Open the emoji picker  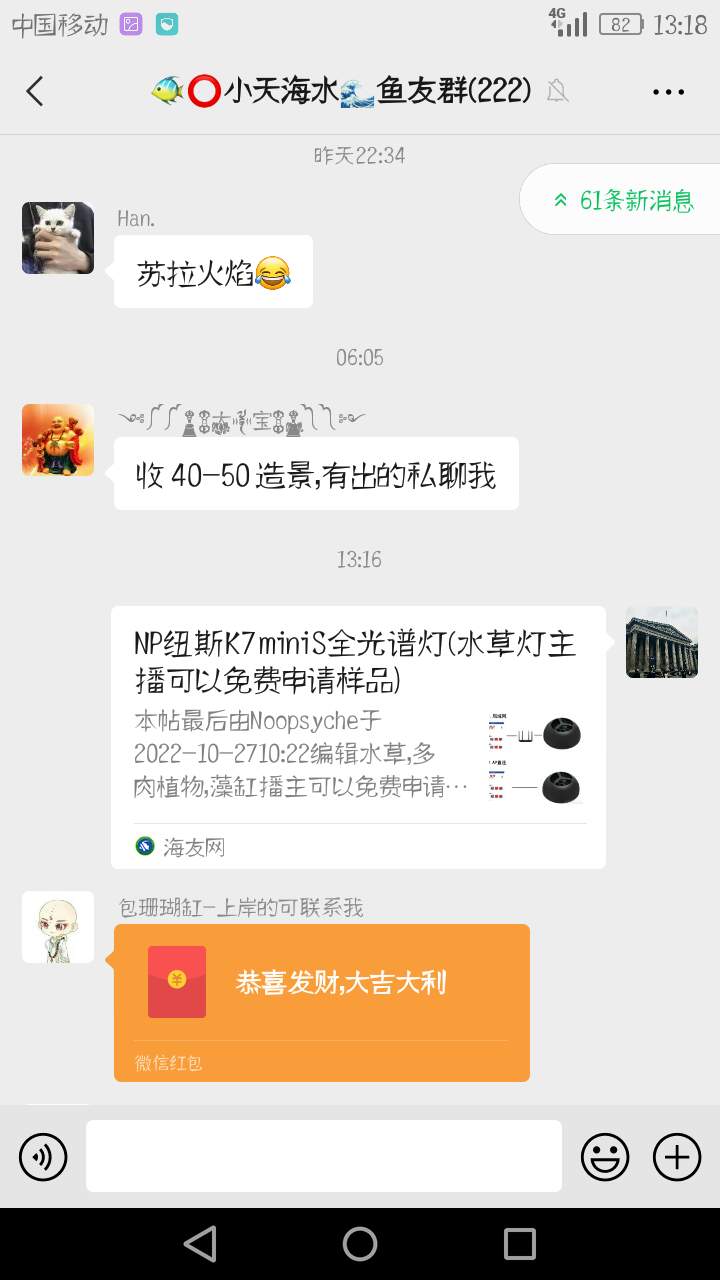pyautogui.click(x=605, y=1157)
